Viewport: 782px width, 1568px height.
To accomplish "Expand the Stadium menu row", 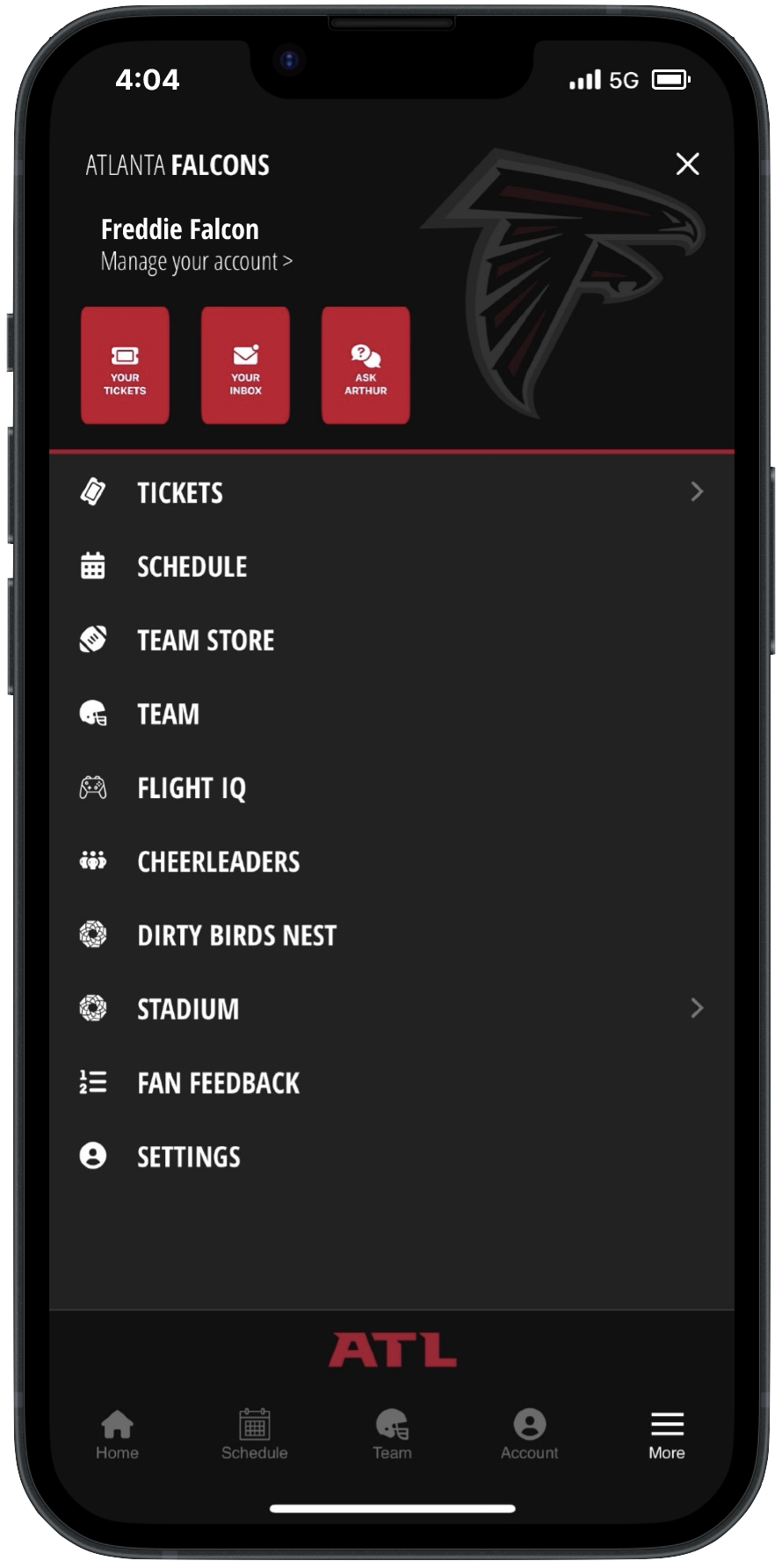I will point(391,1009).
